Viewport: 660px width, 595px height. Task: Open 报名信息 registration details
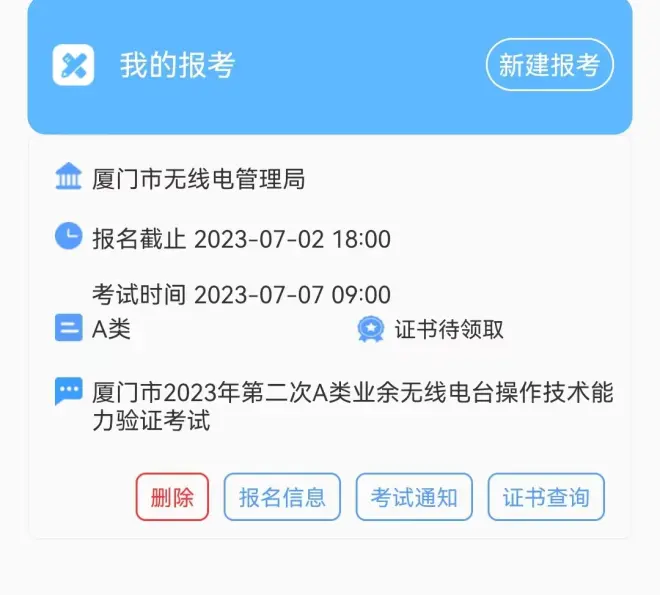pos(282,497)
